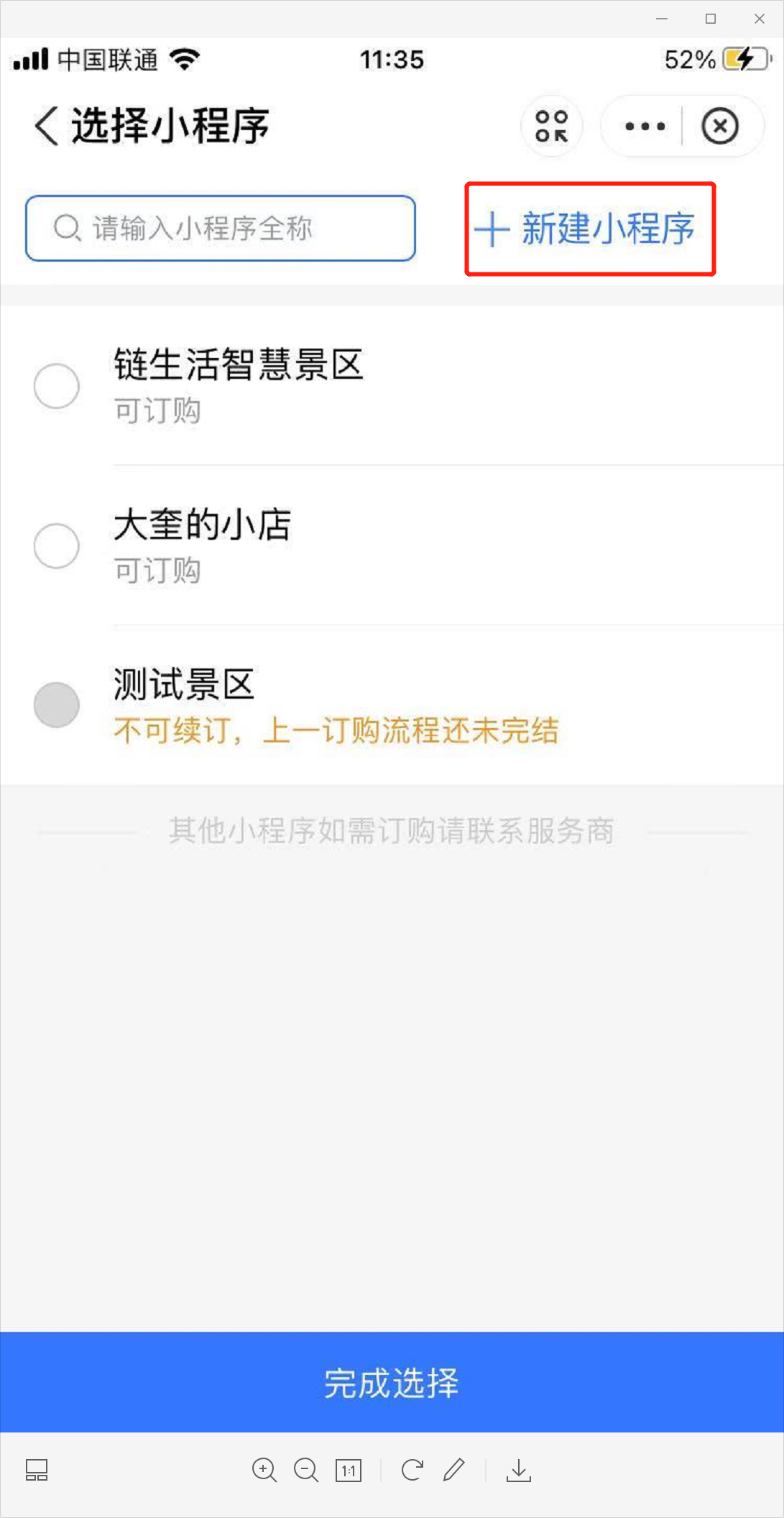Minimize the viewer window
The width and height of the screenshot is (784, 1518).
(x=662, y=19)
